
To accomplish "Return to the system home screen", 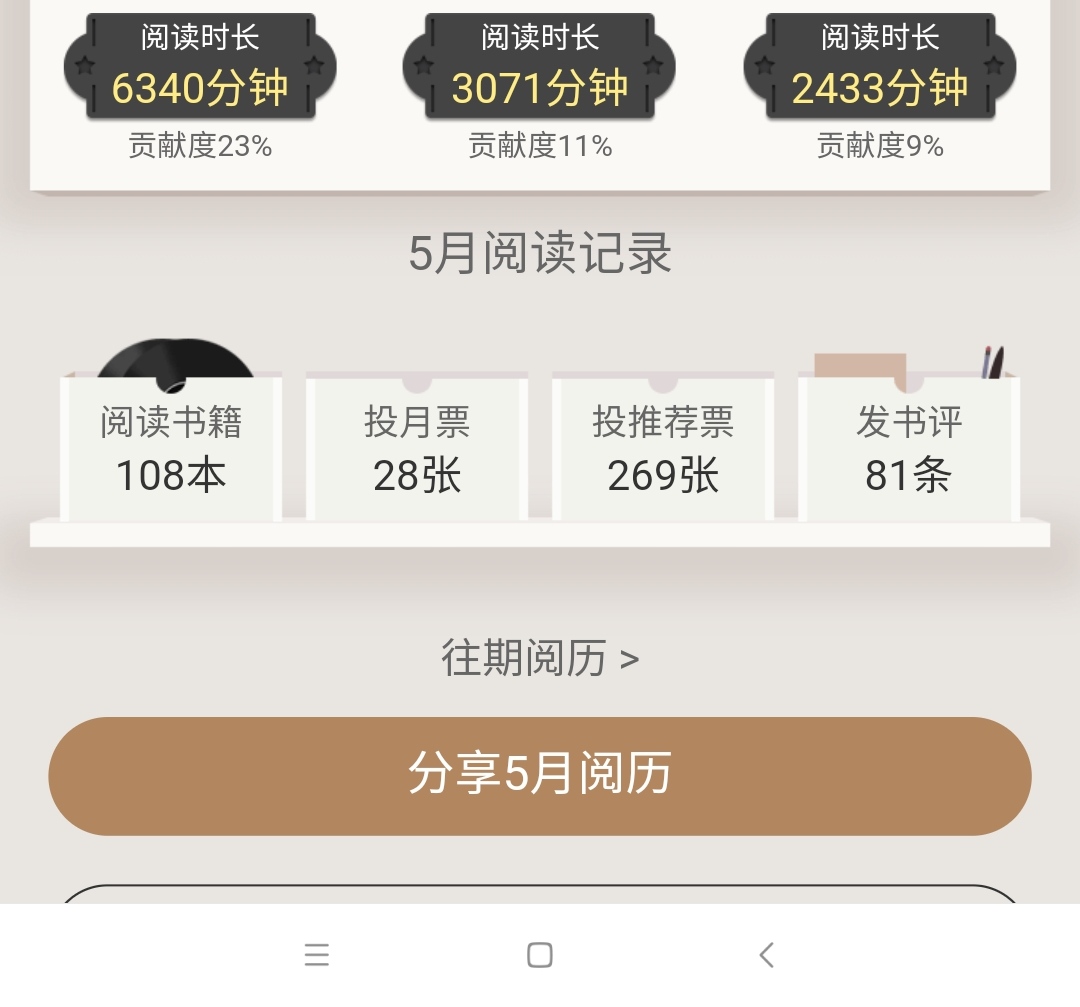I will pyautogui.click(x=540, y=955).
